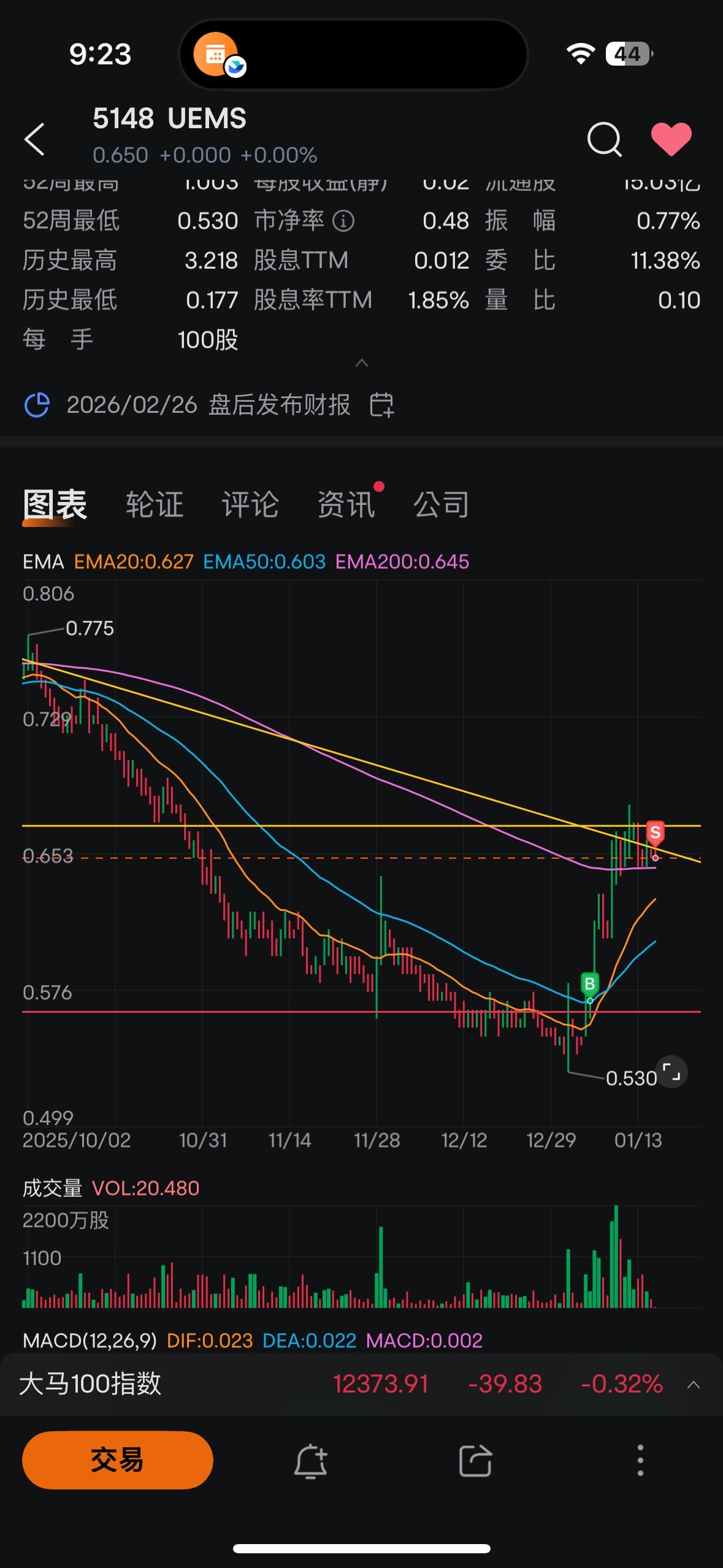
Task: Open the search magnifier icon
Action: pos(604,139)
